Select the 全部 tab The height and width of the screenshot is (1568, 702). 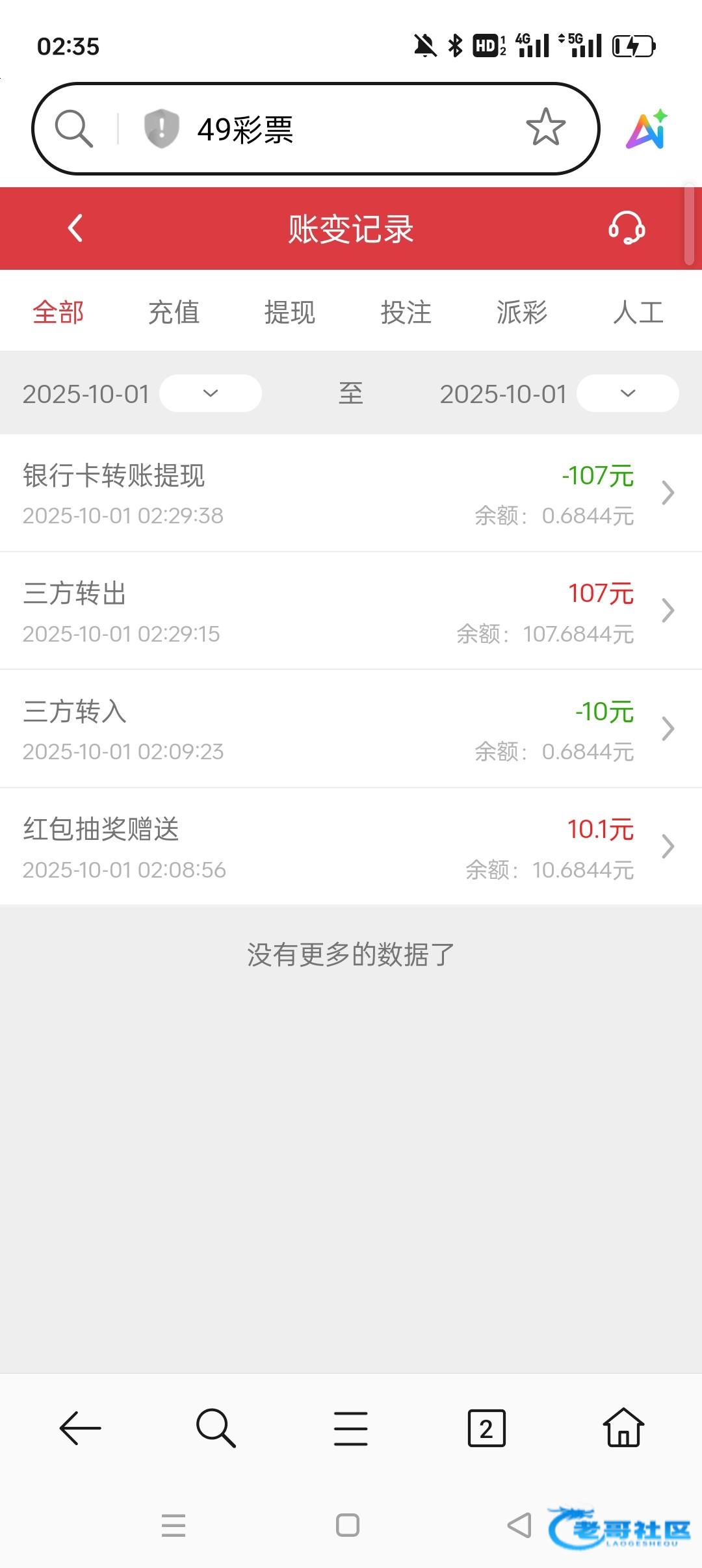[x=58, y=312]
